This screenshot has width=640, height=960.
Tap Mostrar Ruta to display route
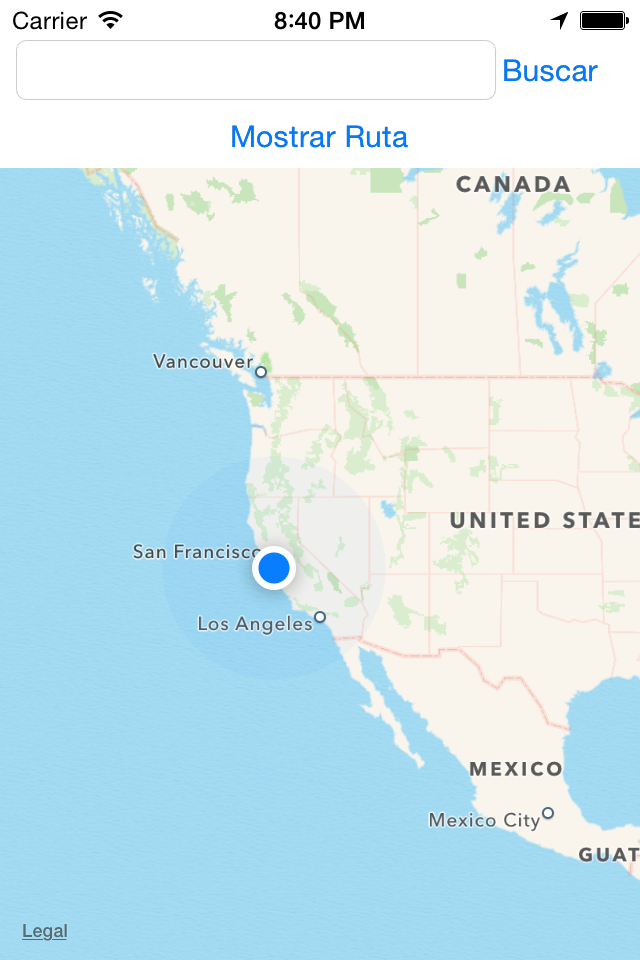319,136
